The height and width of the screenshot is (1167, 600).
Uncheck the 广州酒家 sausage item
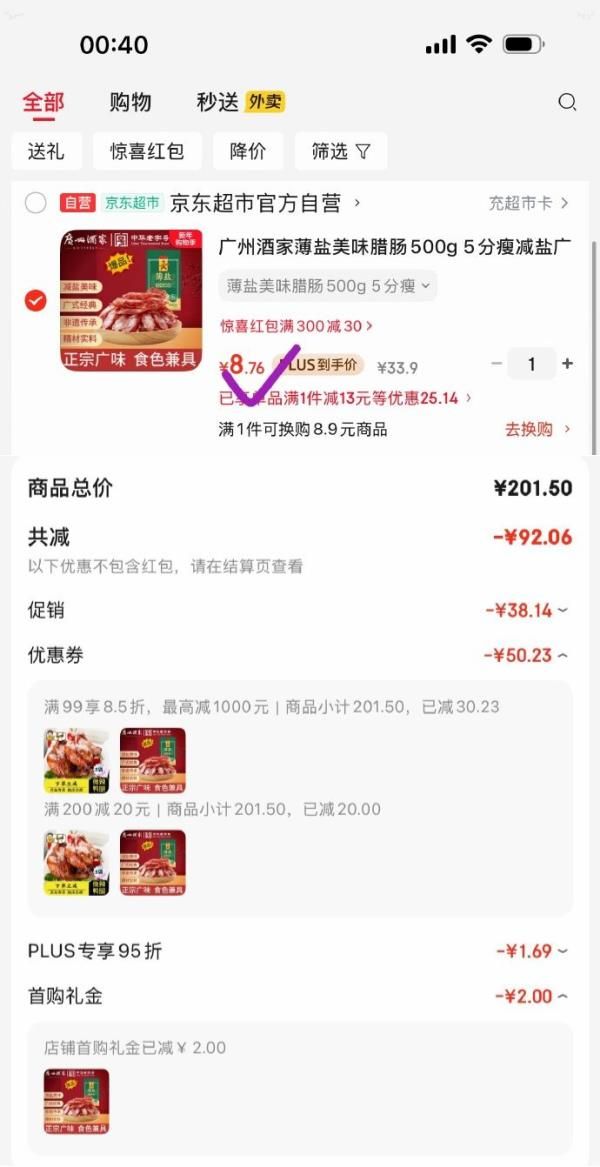(x=36, y=300)
